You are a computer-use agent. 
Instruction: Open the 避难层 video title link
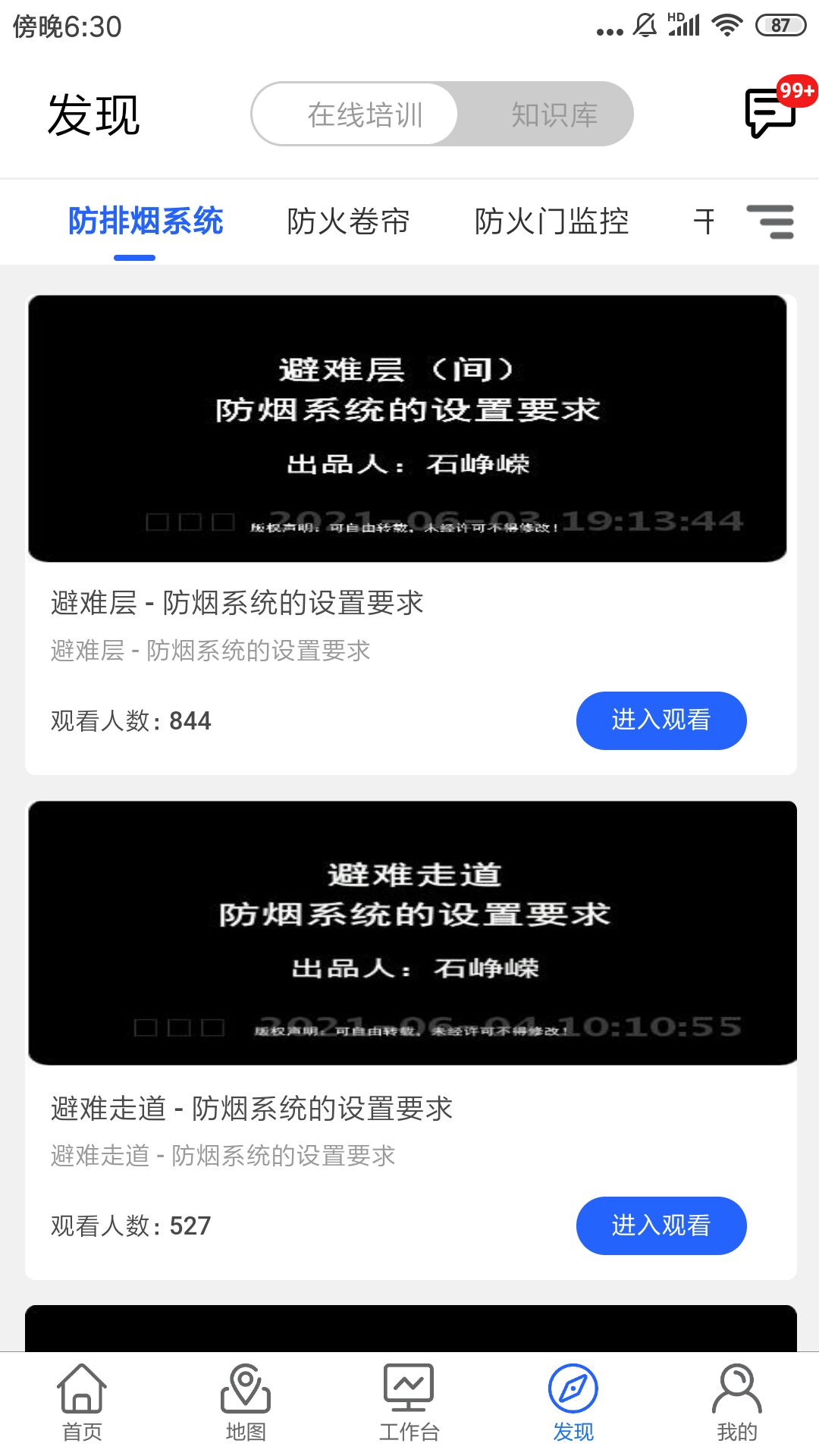point(236,604)
